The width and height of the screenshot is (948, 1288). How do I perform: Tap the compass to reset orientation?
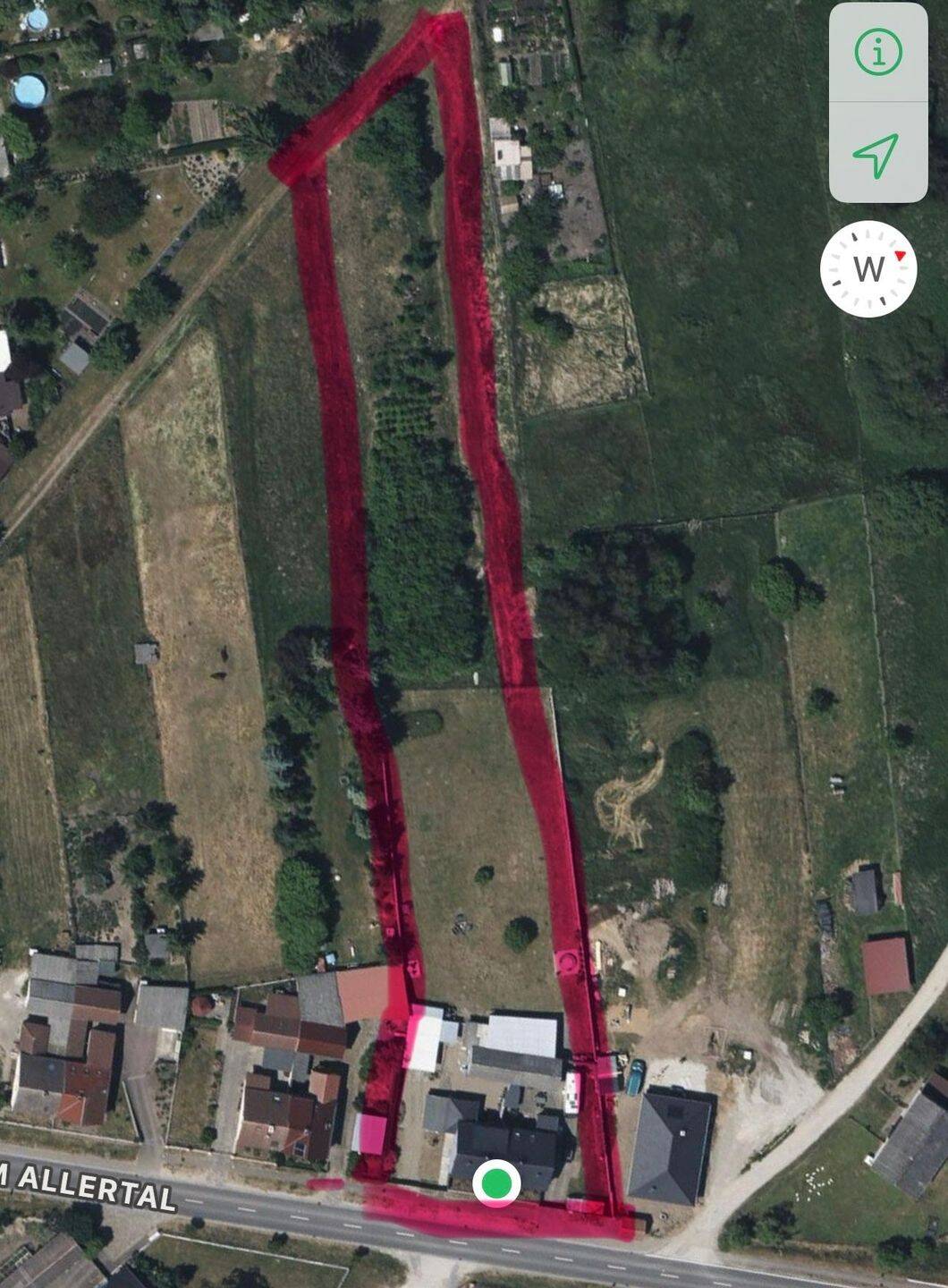[868, 268]
